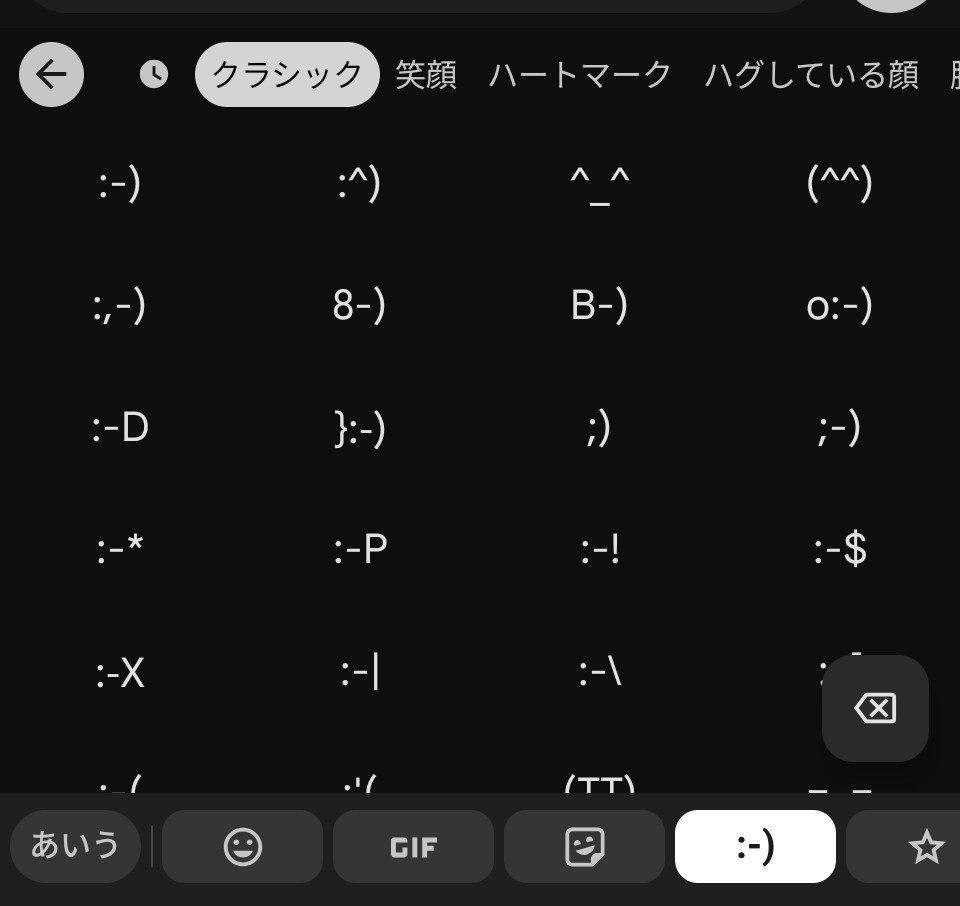Go back with the arrow button
This screenshot has height=906, width=960.
pyautogui.click(x=51, y=74)
